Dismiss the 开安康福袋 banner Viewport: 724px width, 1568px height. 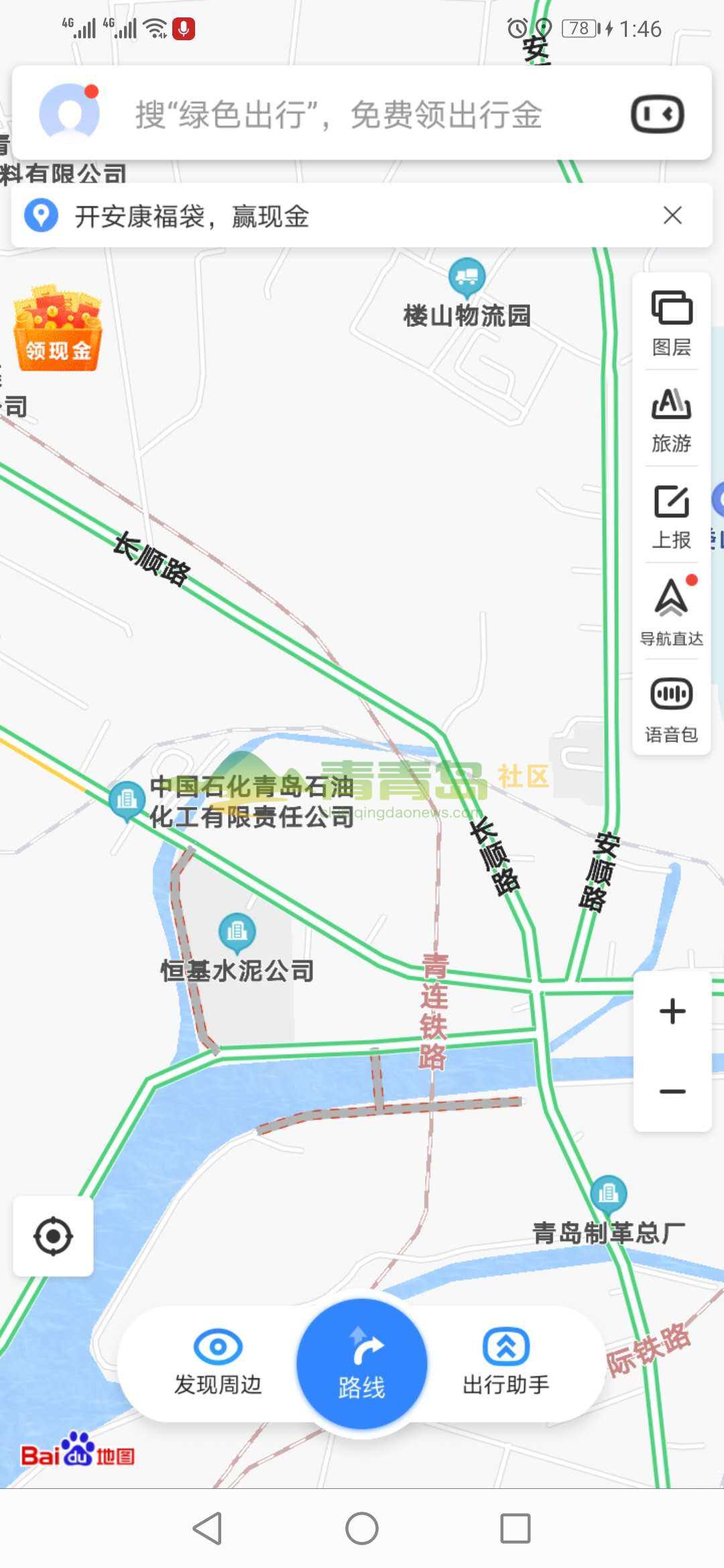672,216
